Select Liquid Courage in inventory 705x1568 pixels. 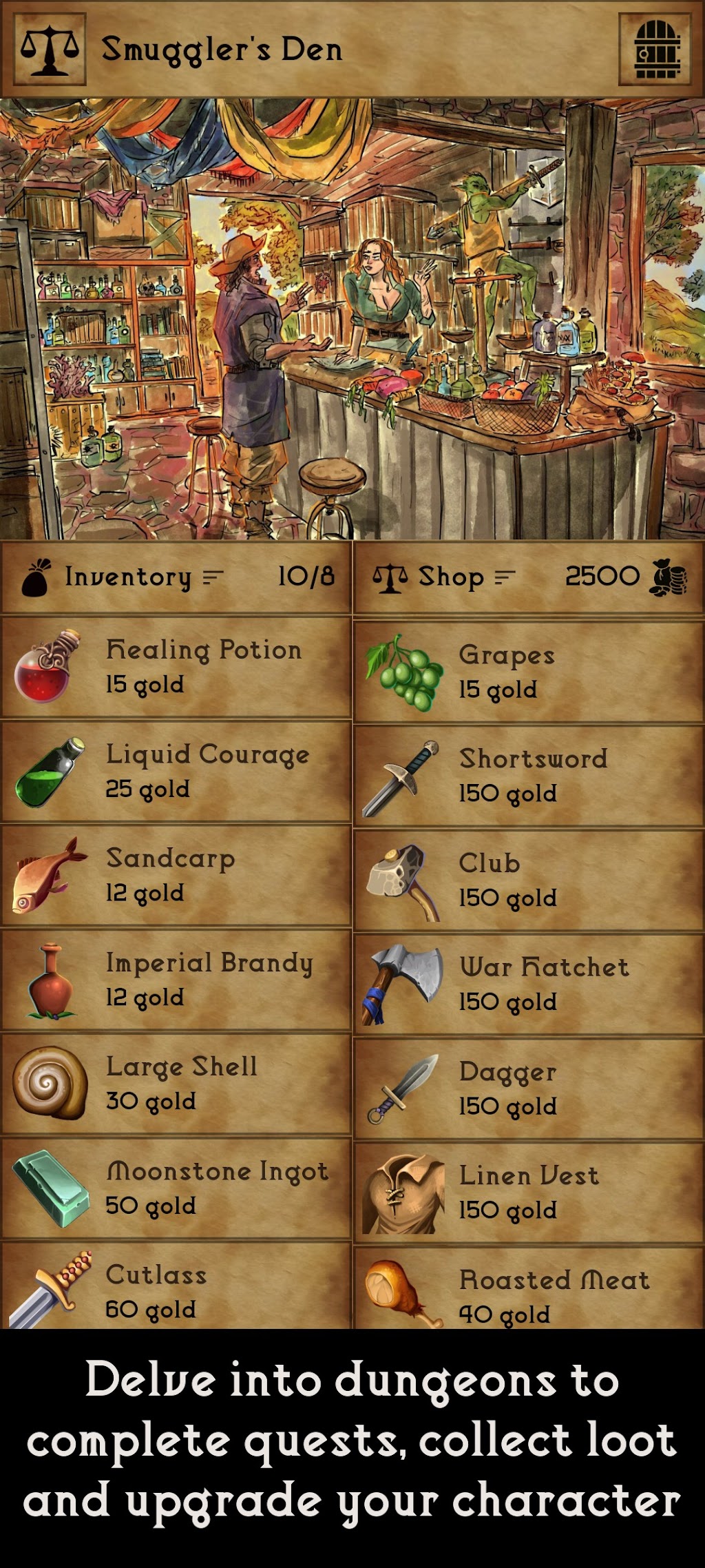click(x=176, y=772)
